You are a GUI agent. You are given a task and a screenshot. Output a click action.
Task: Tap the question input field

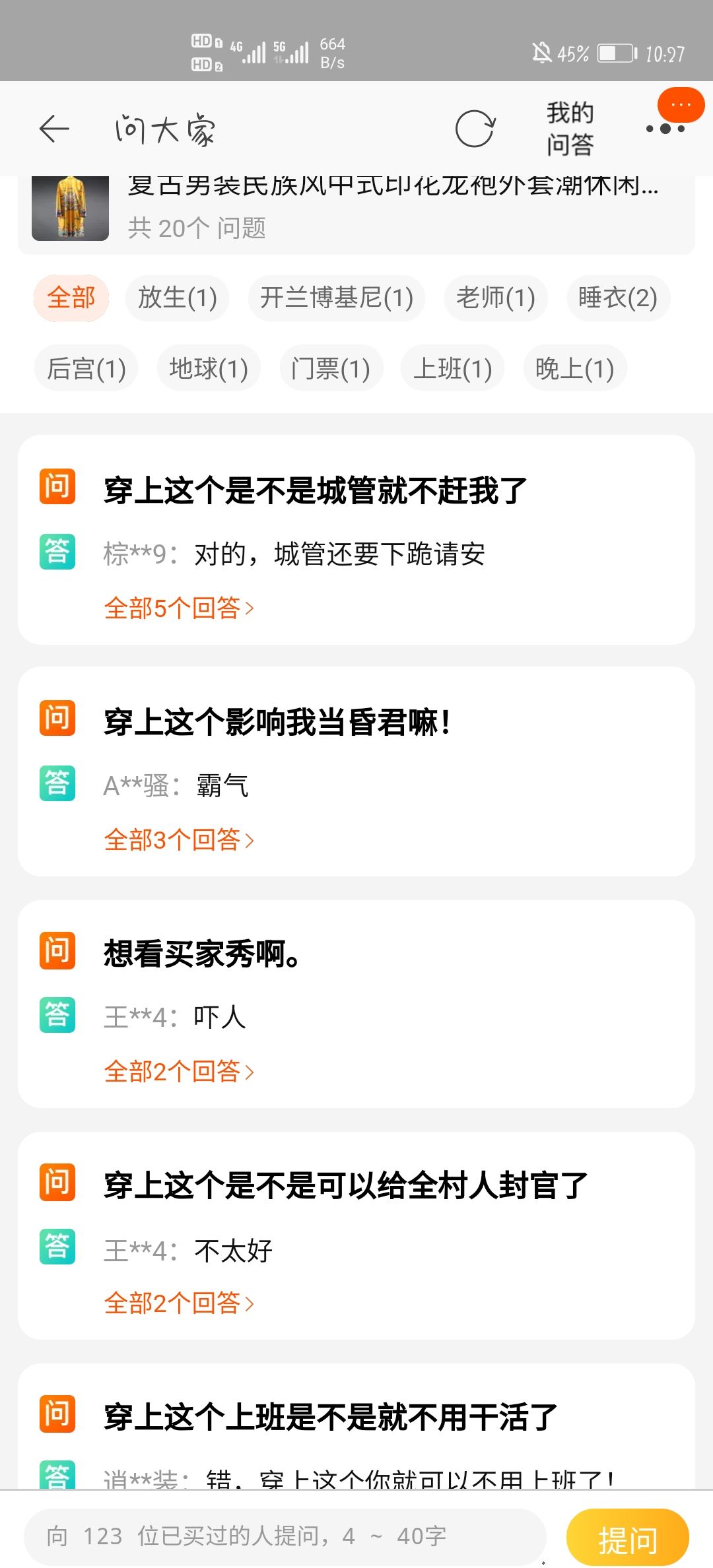click(285, 1536)
